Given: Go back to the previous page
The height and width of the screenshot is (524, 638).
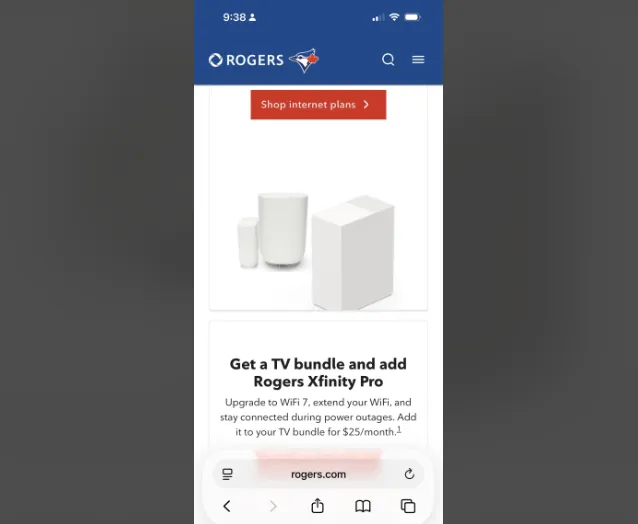Looking at the screenshot, I should (x=227, y=506).
